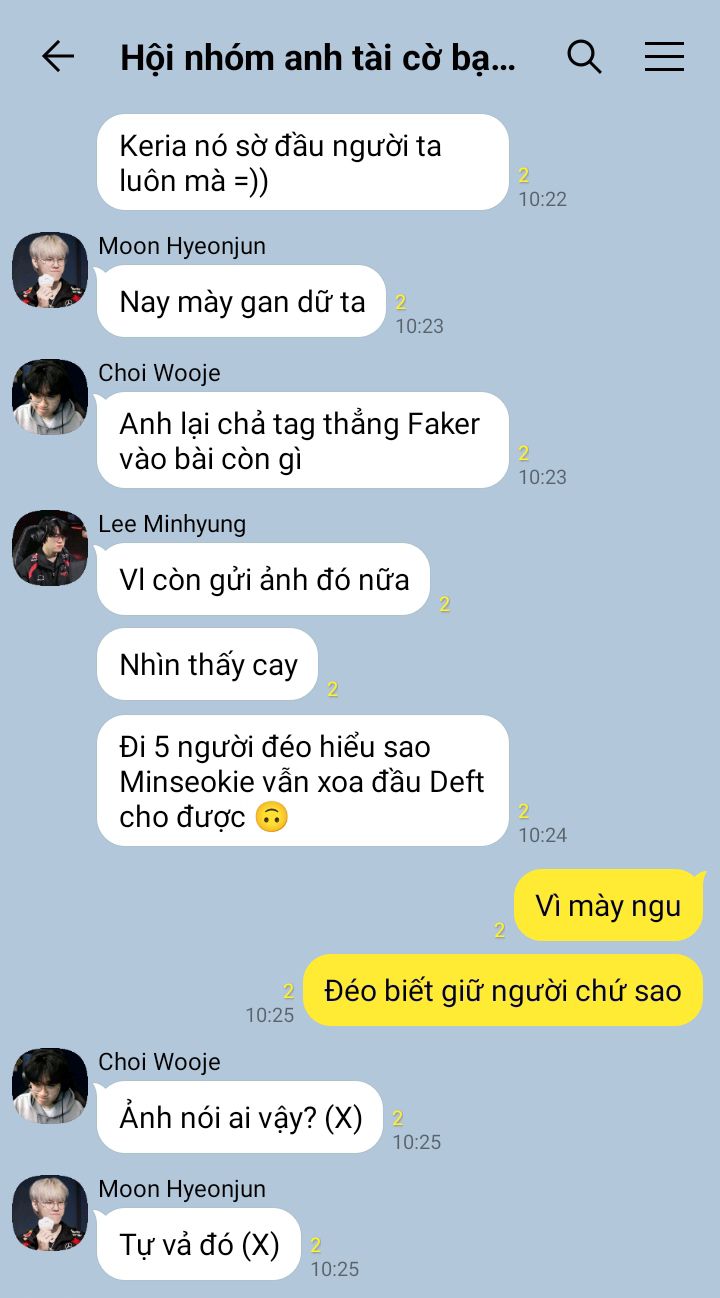View Lee Minhyung's profile picture
The width and height of the screenshot is (720, 1298).
(x=50, y=548)
